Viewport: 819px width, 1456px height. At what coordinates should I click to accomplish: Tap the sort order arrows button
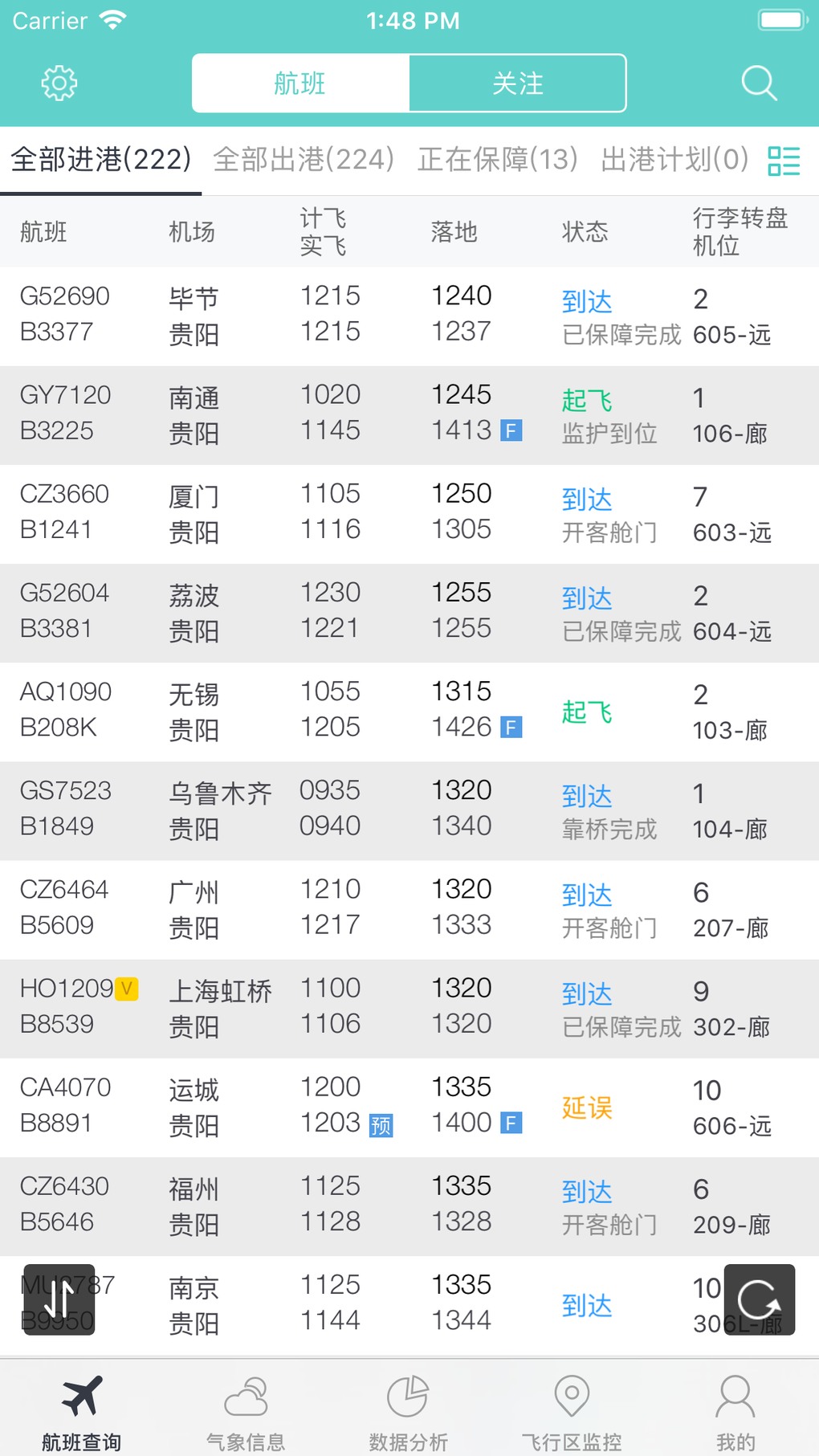59,1299
